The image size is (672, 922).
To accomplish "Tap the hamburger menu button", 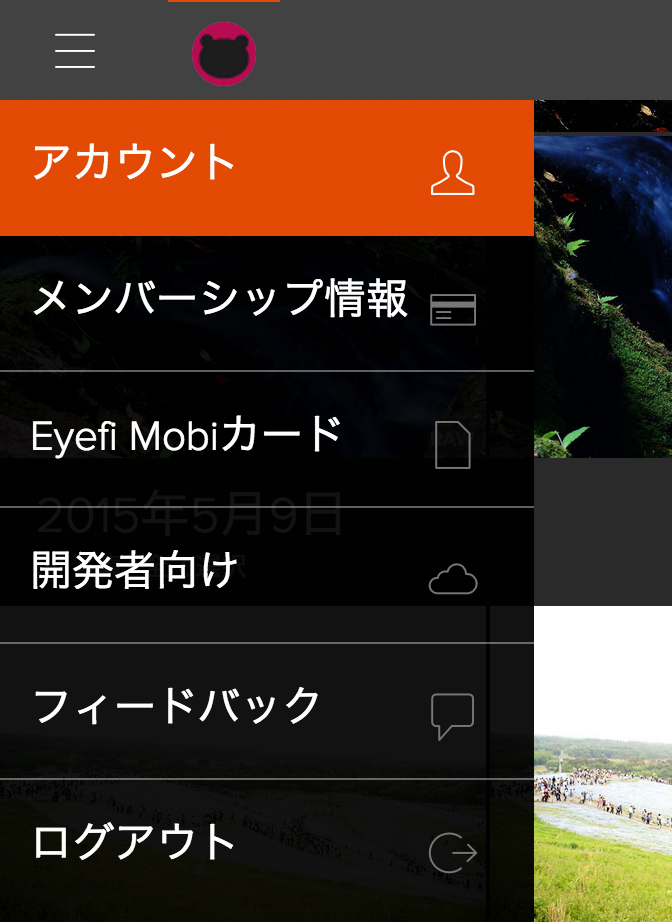I will (x=75, y=50).
